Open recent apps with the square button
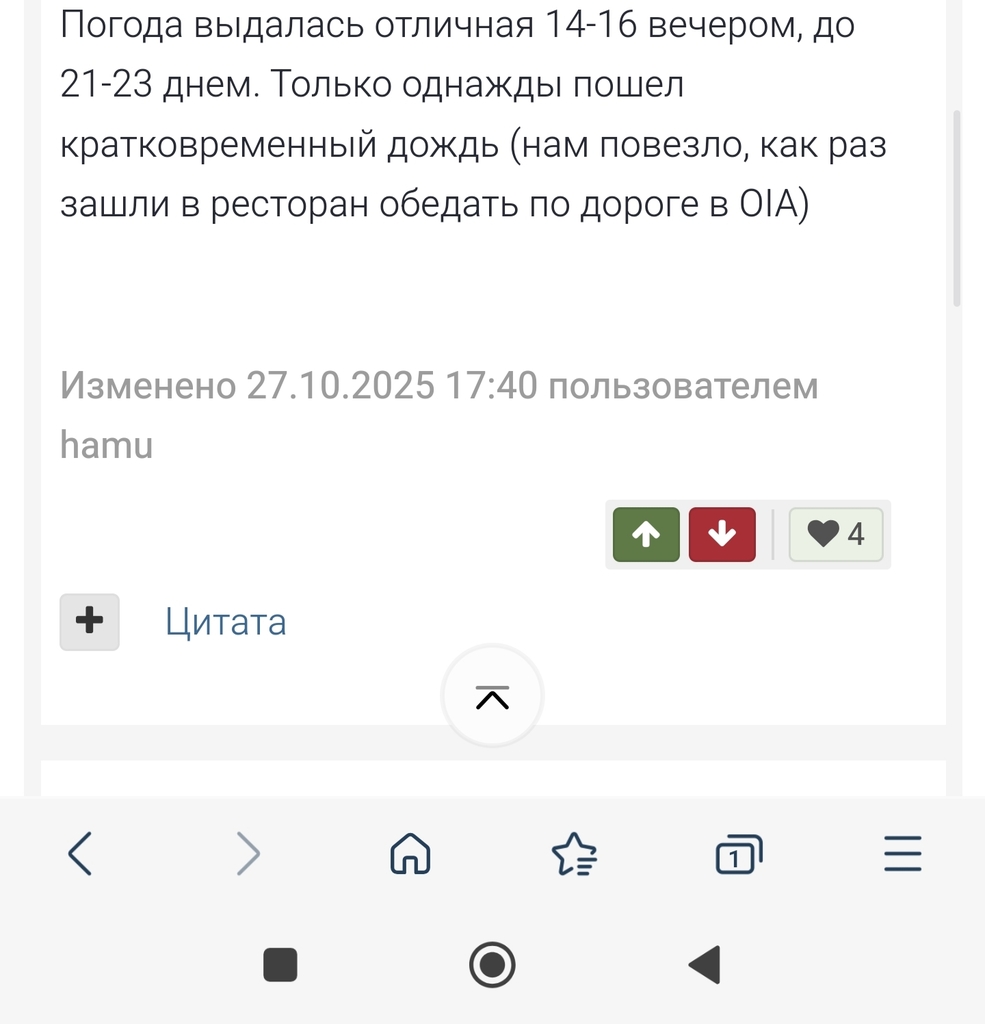Image resolution: width=985 pixels, height=1024 pixels. point(280,965)
